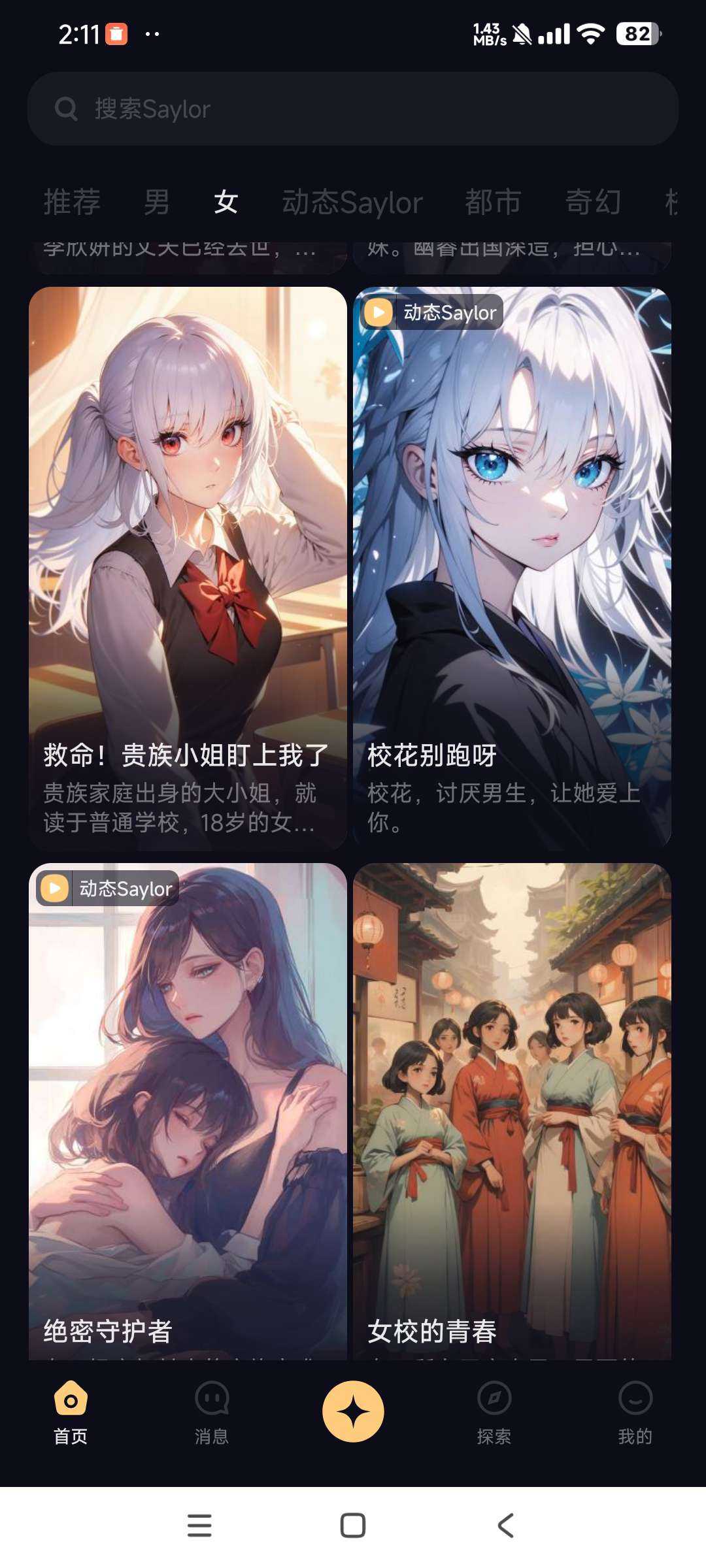Open the 我的 profile tab
The image size is (706, 1568).
coord(635,1411)
